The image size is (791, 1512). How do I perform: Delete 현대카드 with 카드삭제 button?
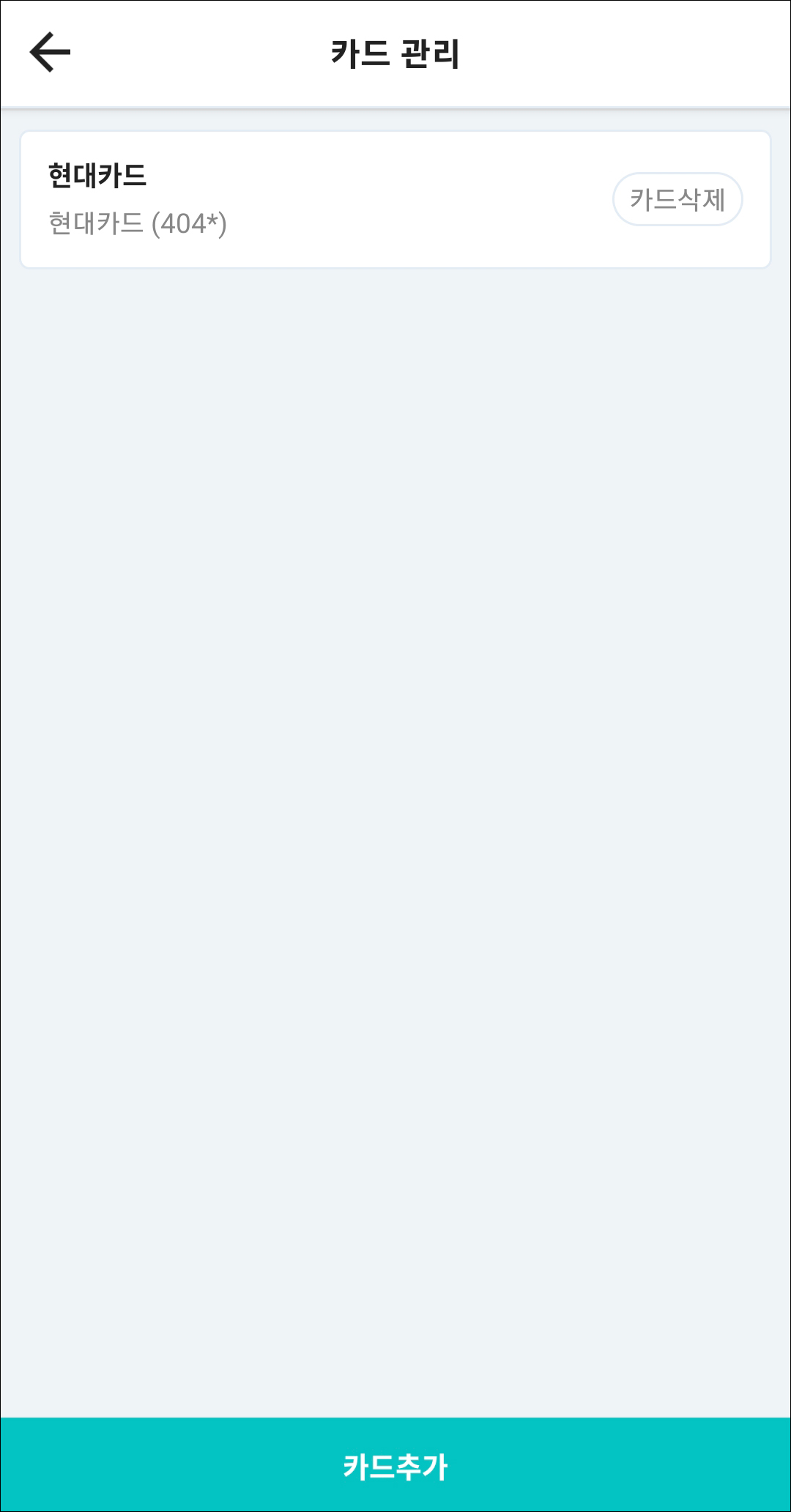point(677,199)
